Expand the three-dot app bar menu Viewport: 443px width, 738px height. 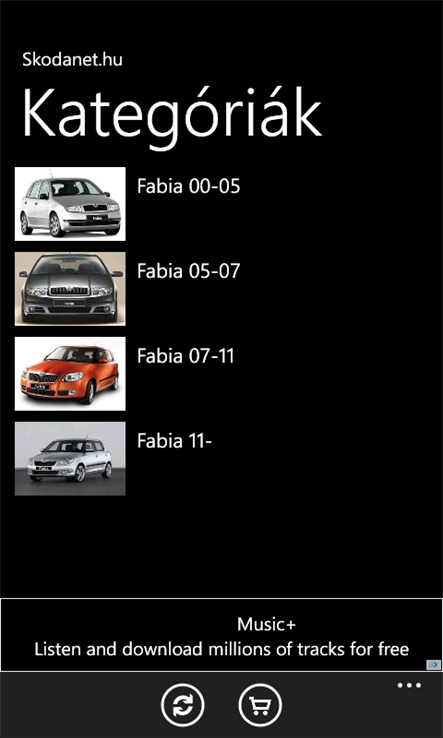coord(409,685)
